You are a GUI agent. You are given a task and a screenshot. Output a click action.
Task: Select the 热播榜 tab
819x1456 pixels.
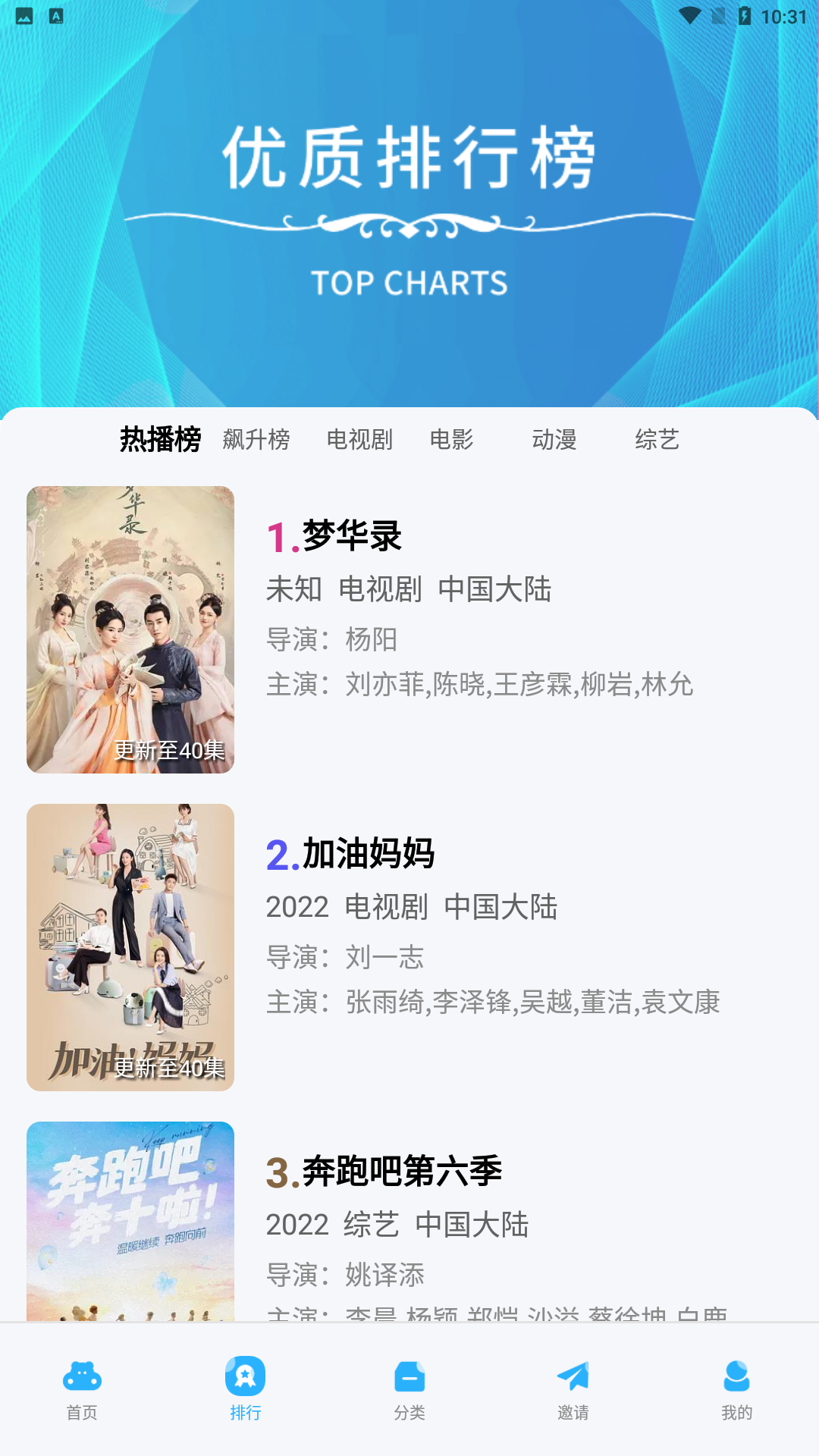click(161, 439)
